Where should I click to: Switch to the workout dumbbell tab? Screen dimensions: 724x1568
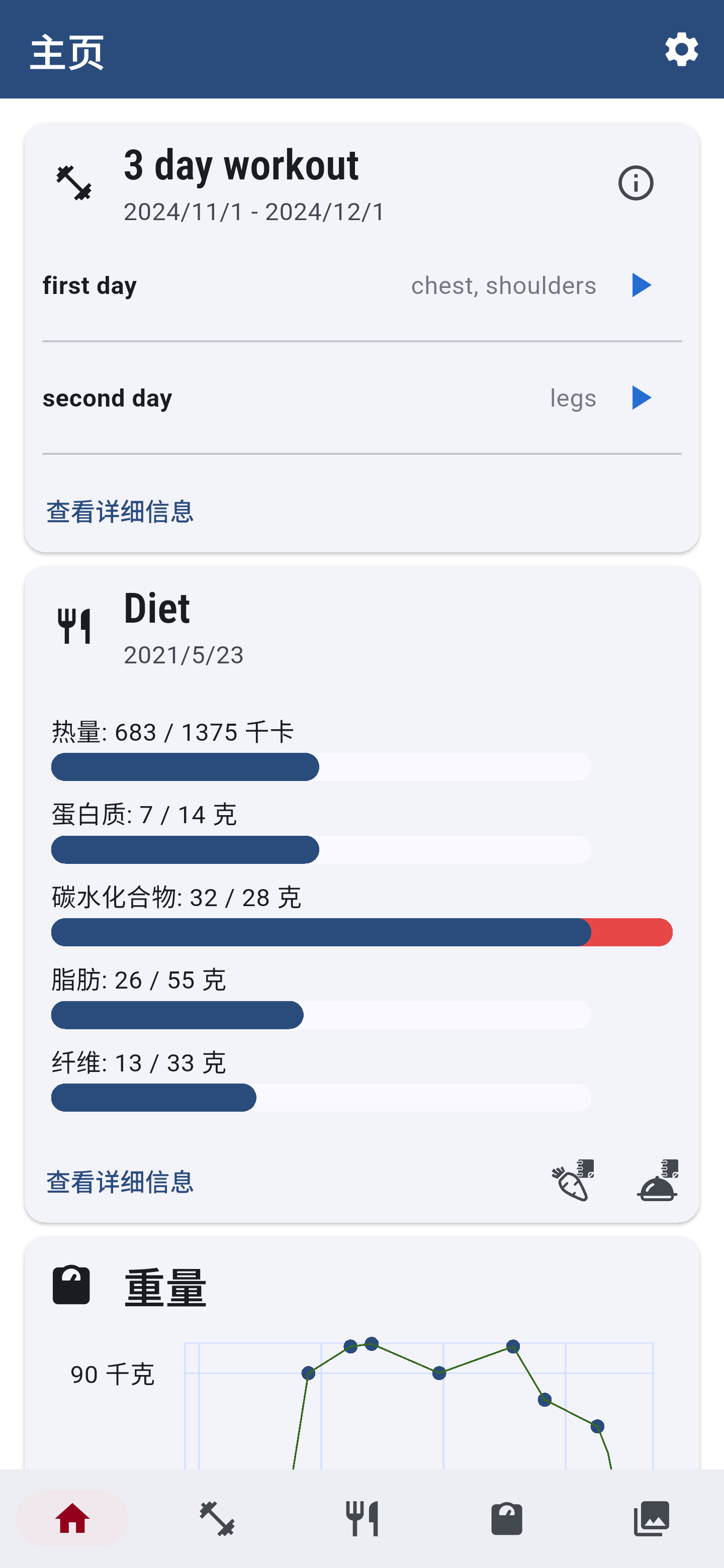click(x=217, y=1518)
